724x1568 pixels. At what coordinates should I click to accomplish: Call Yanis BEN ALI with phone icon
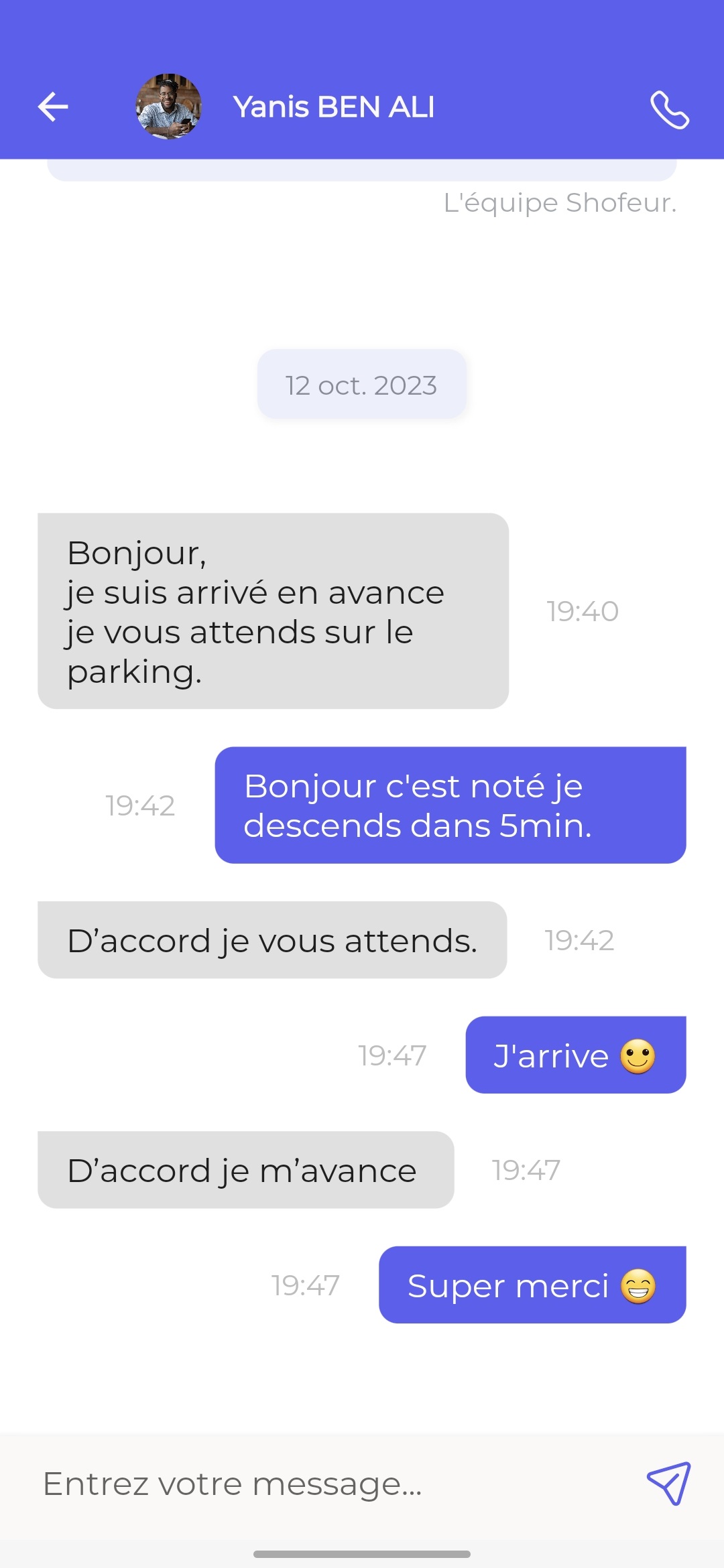tap(669, 109)
